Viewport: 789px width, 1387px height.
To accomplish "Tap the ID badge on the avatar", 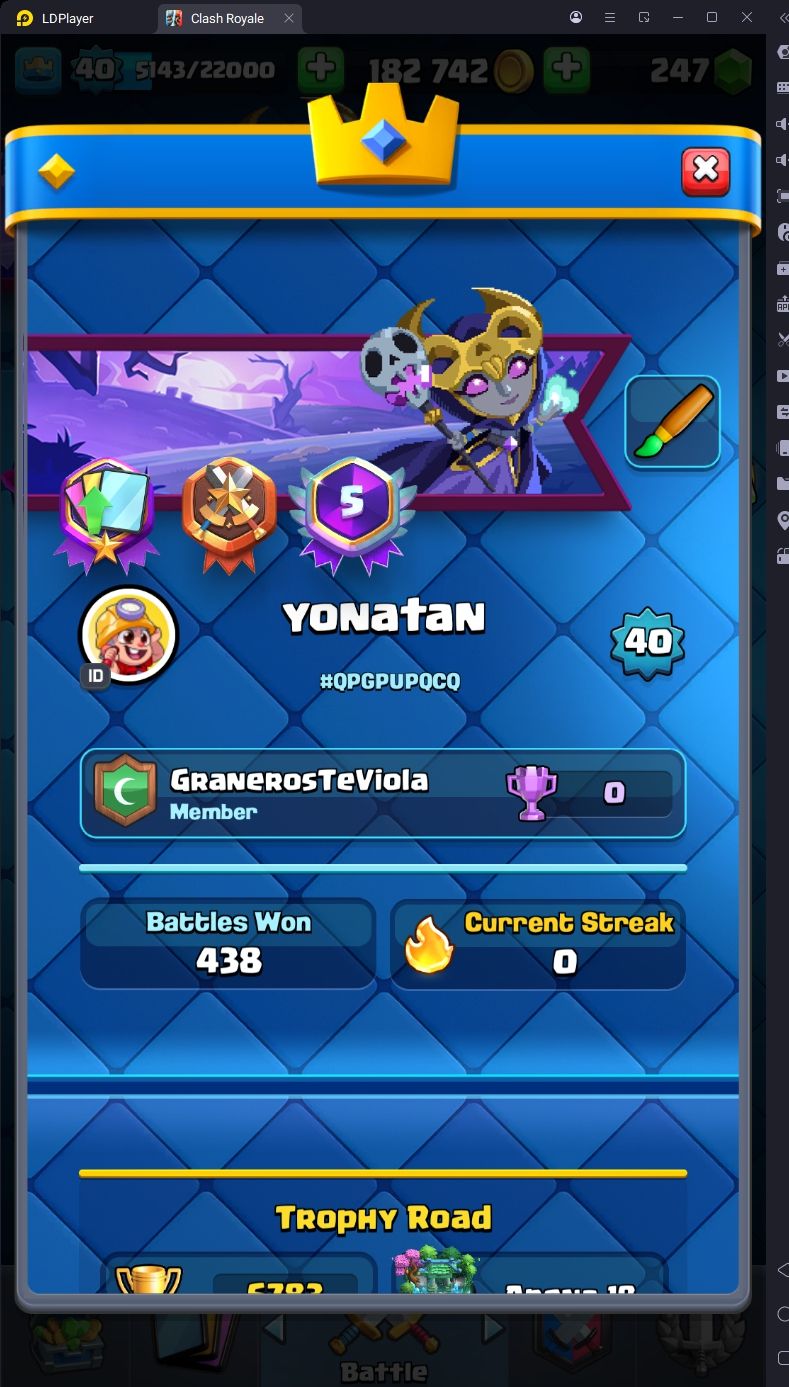I will click(x=96, y=676).
